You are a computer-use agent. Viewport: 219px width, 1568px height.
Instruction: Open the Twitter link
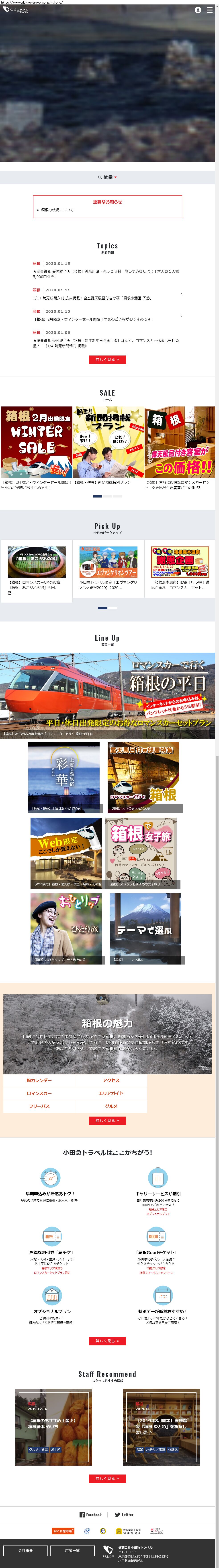[125, 1514]
